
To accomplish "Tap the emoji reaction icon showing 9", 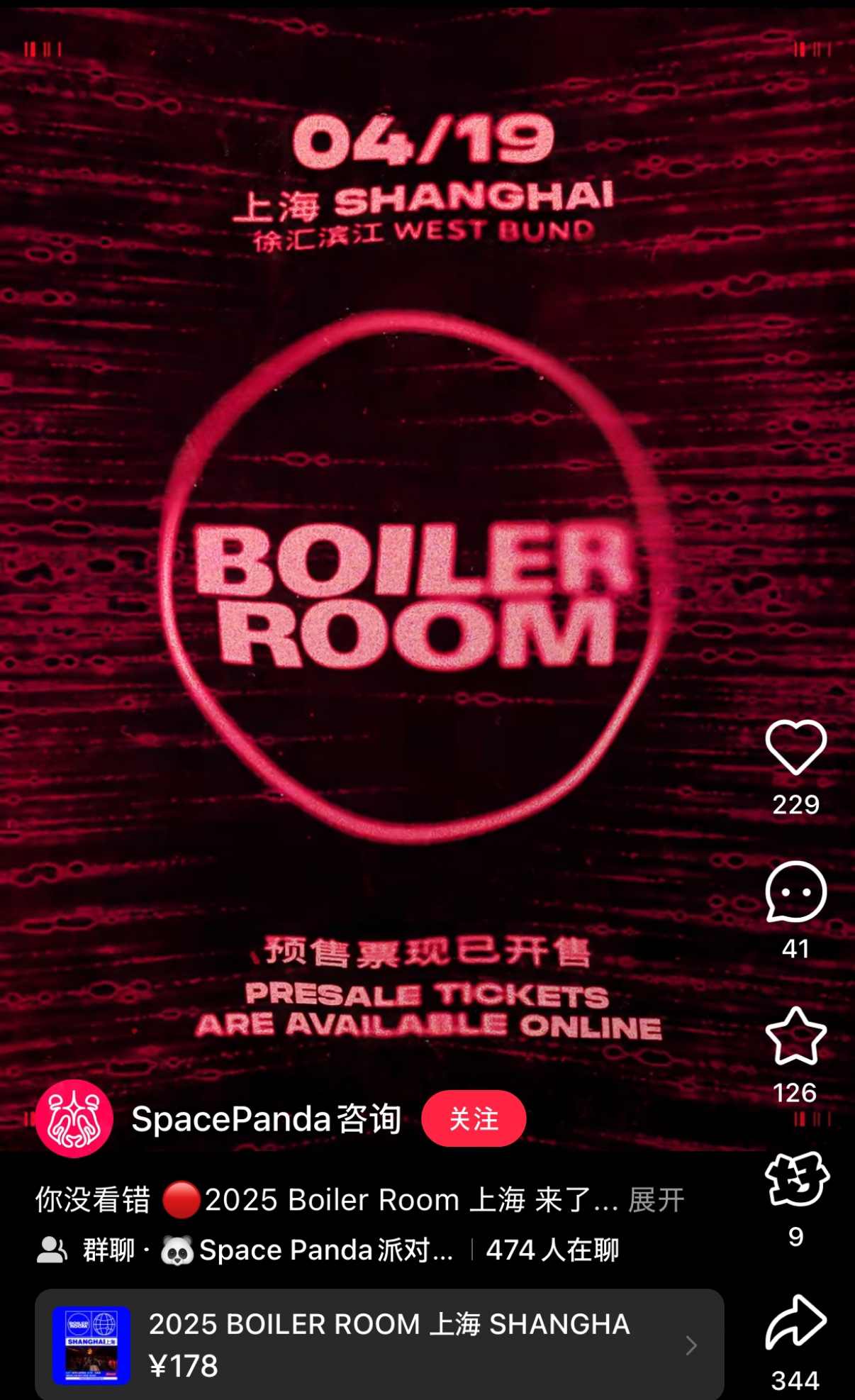I will point(796,1179).
